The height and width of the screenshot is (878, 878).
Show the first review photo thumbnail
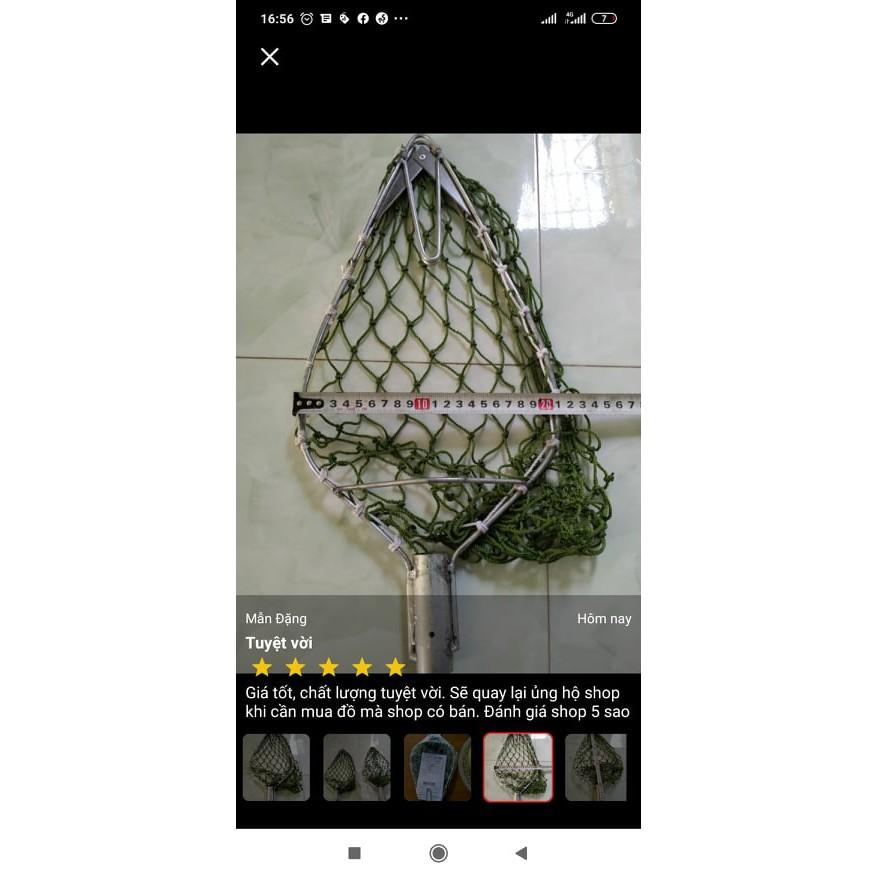click(276, 768)
